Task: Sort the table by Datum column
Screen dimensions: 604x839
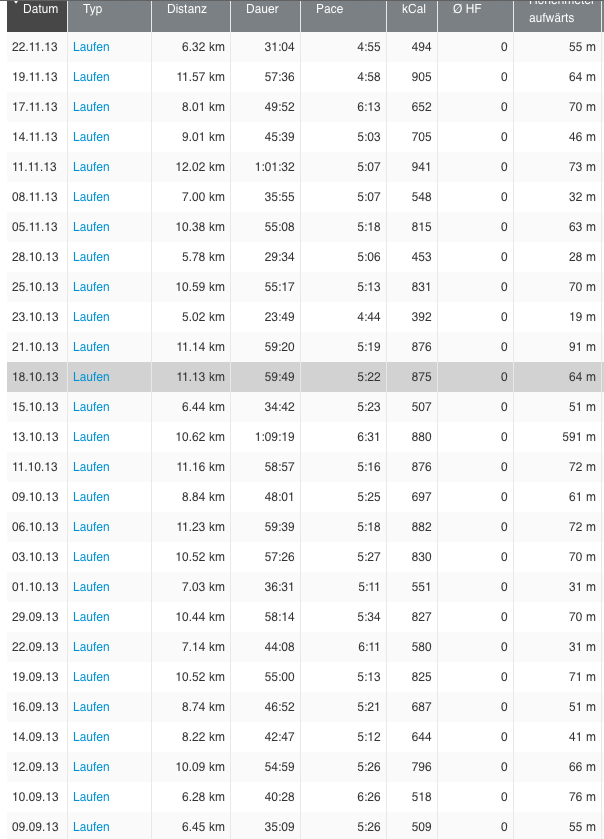Action: point(40,9)
